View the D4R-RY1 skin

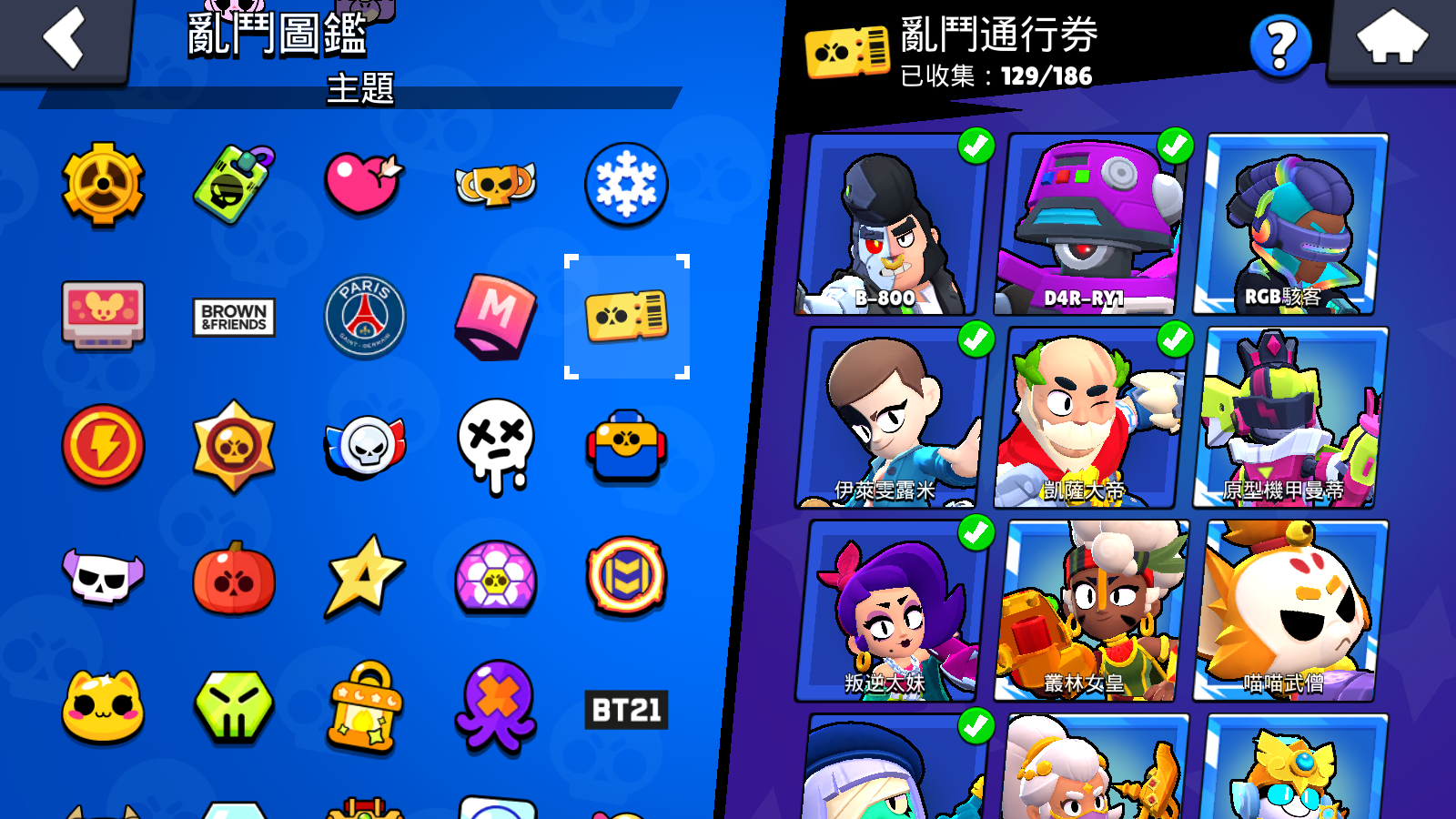point(1090,226)
